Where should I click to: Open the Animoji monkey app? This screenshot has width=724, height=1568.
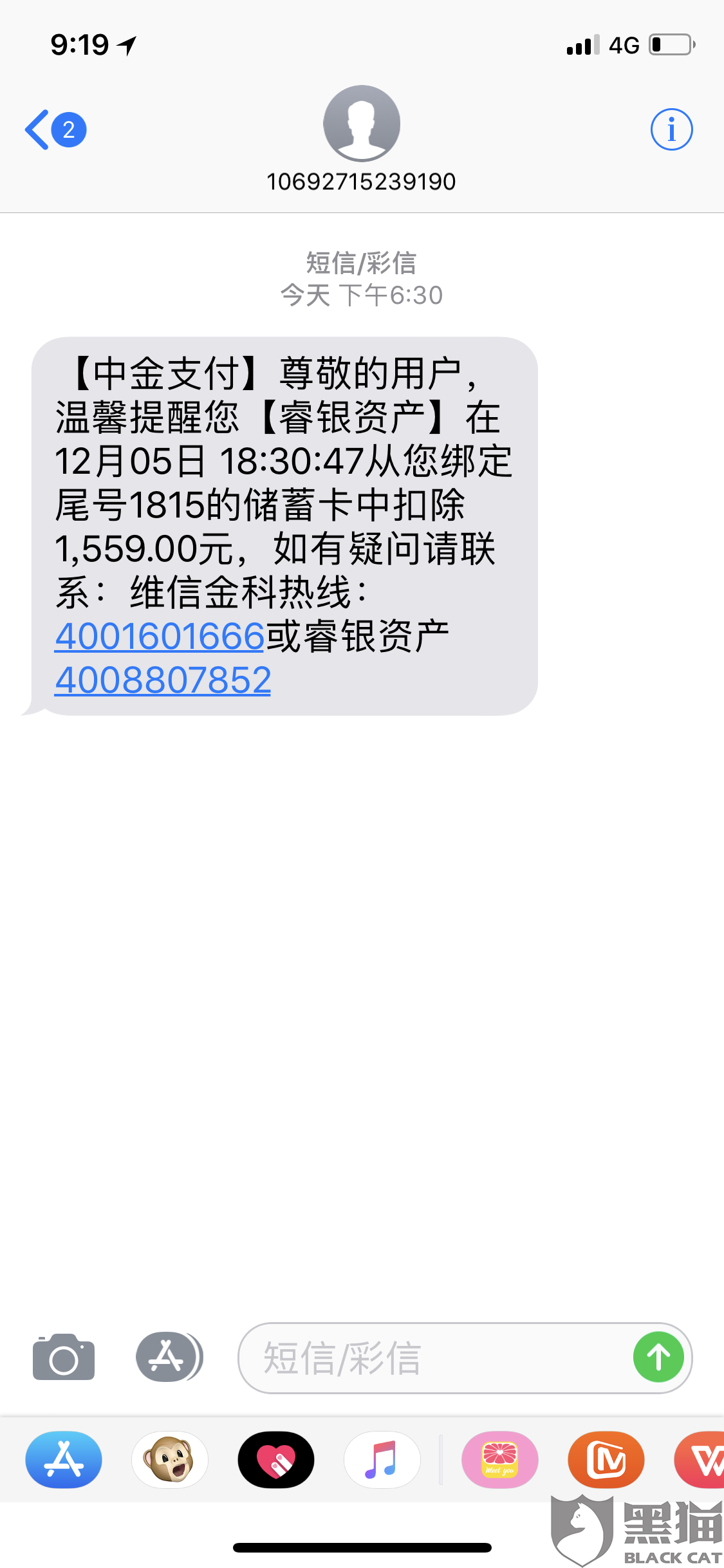[x=170, y=1460]
